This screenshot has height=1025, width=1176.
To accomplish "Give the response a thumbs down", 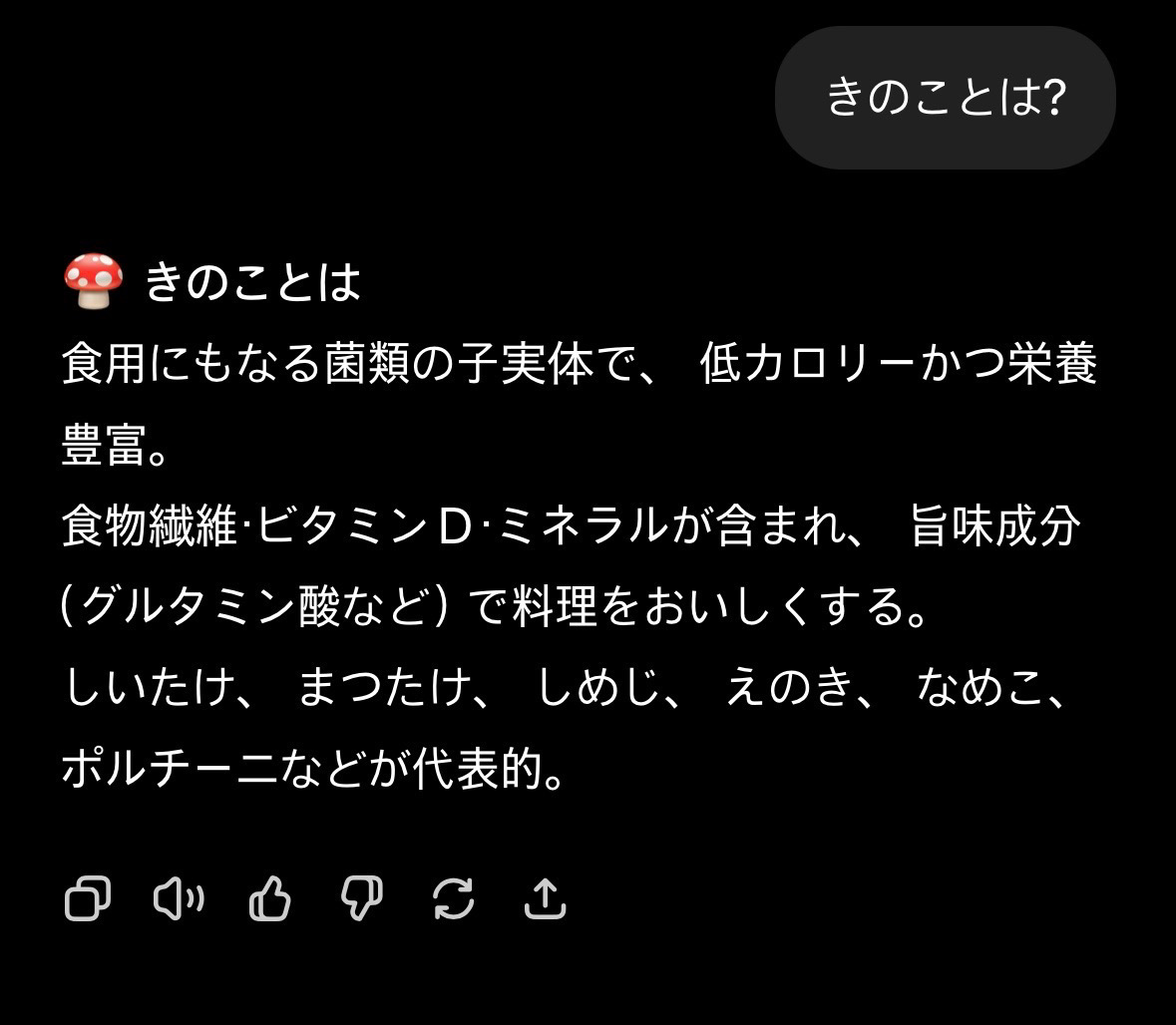I will 361,899.
